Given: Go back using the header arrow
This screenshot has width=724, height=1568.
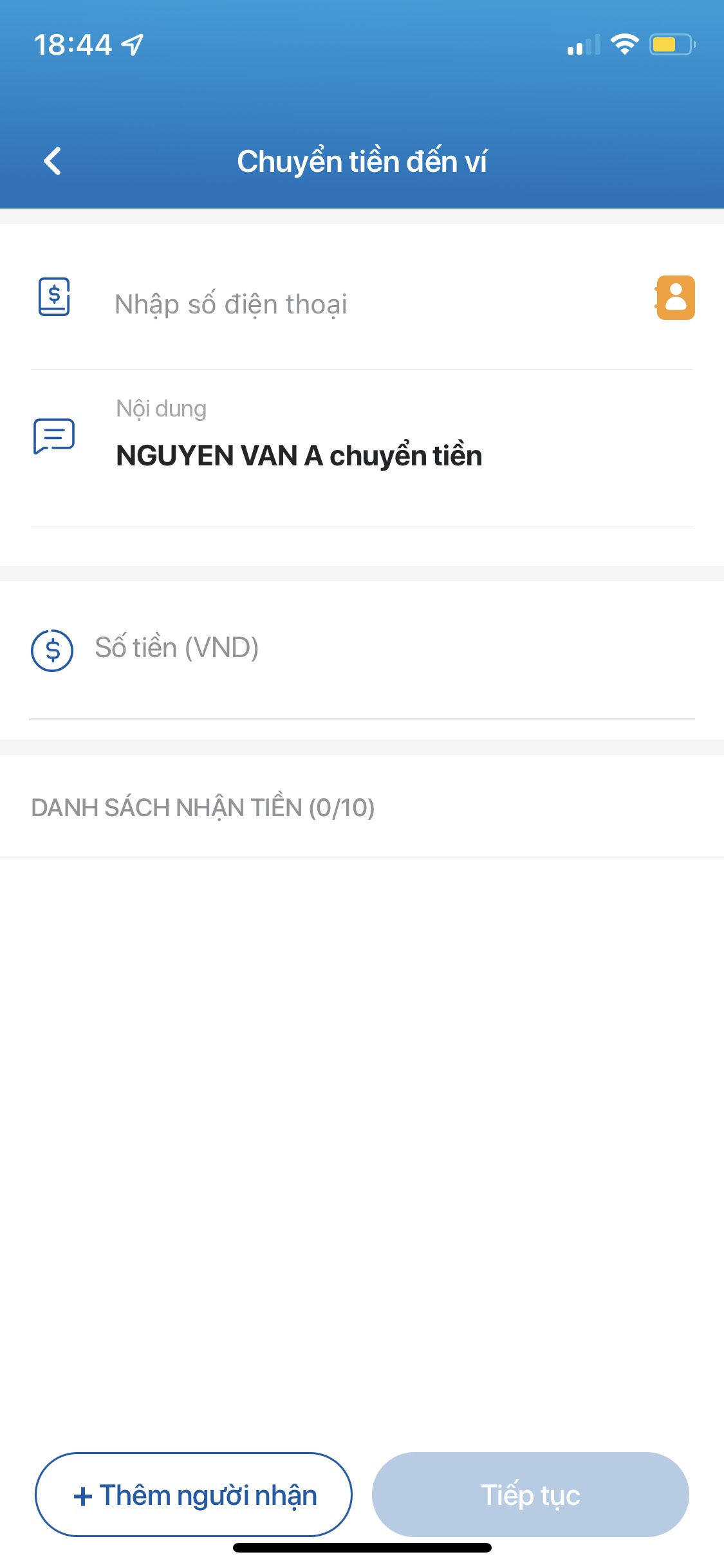Looking at the screenshot, I should click(53, 161).
